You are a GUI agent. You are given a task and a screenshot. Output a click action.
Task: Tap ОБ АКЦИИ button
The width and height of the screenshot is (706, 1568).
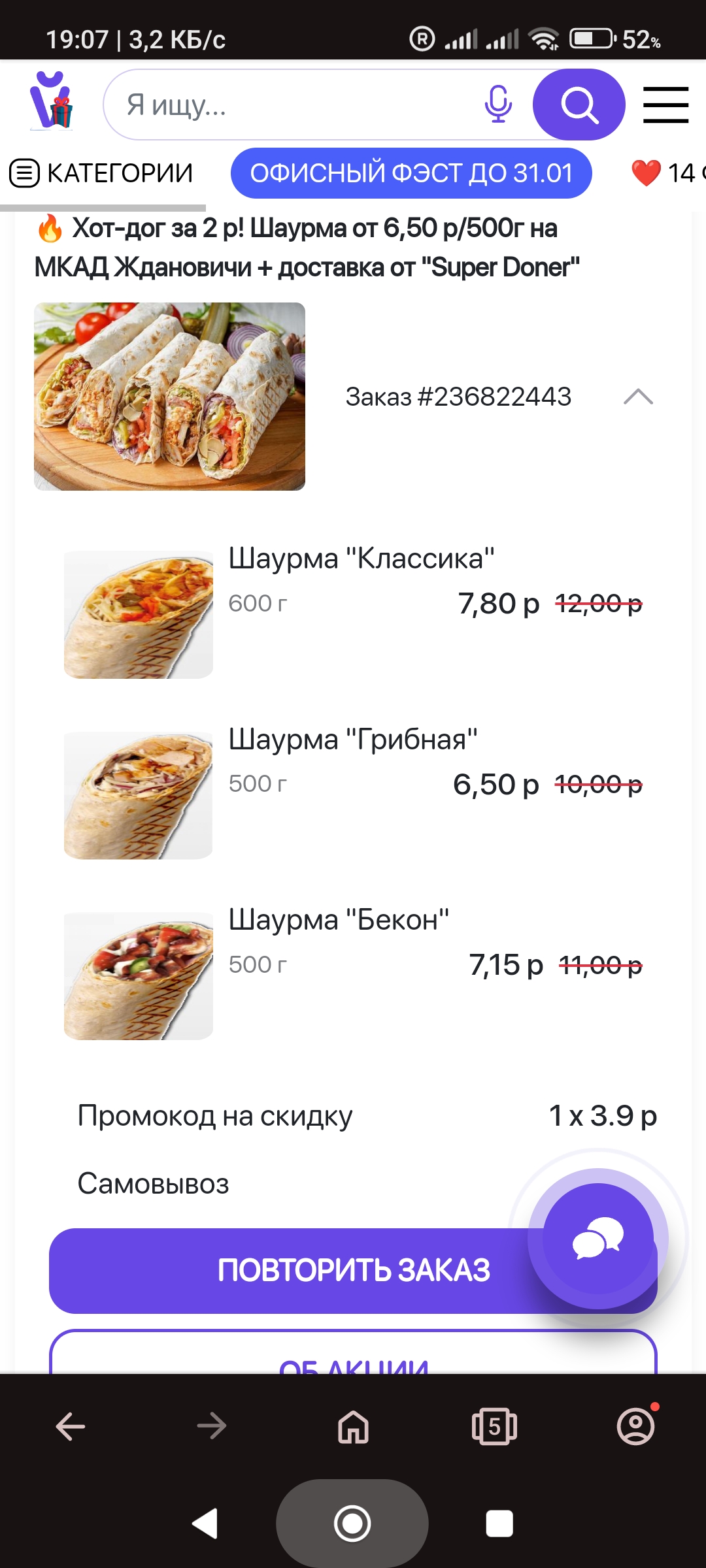353,1359
